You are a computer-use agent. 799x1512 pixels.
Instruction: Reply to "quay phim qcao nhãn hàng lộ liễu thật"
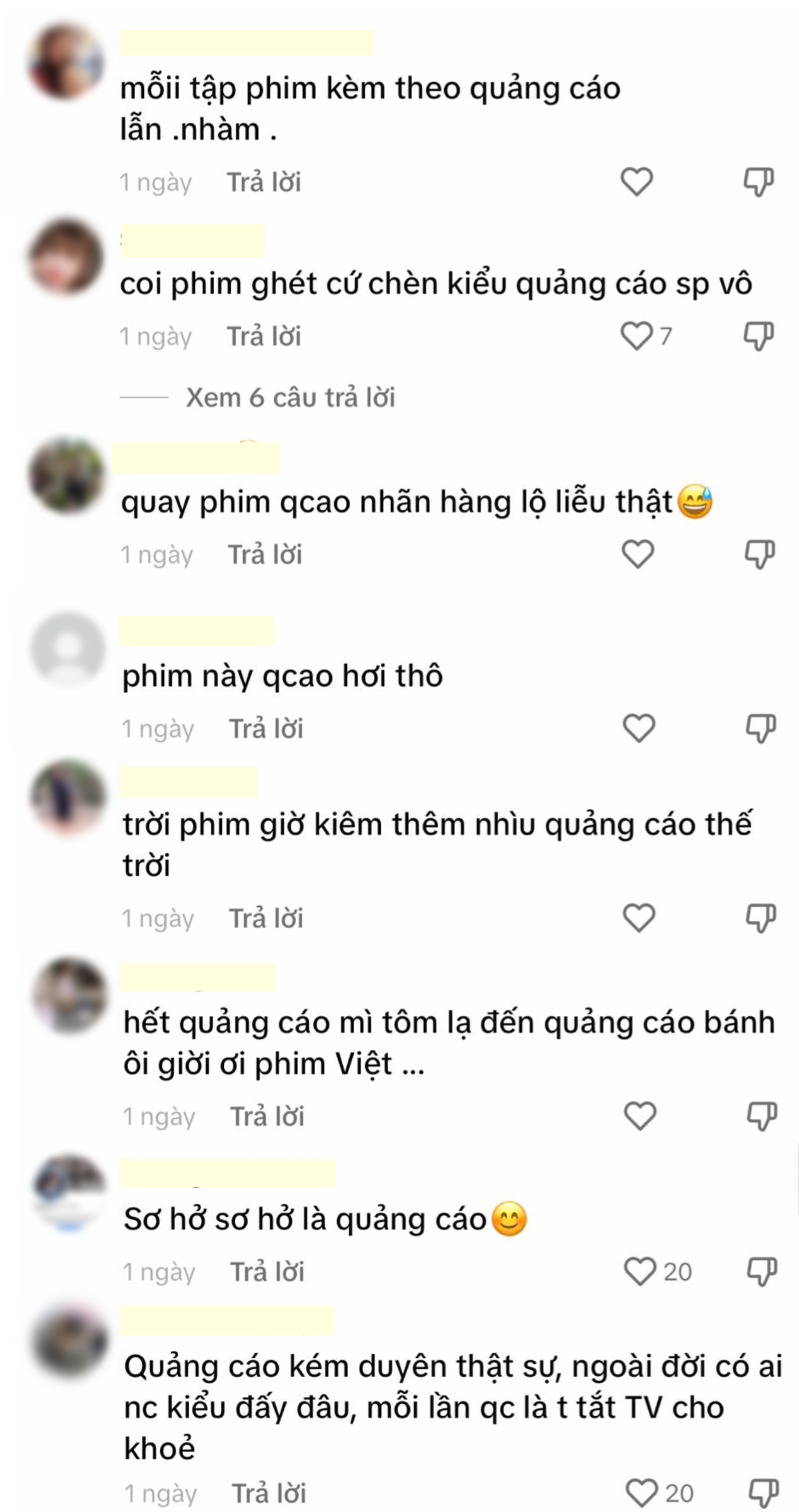click(265, 555)
